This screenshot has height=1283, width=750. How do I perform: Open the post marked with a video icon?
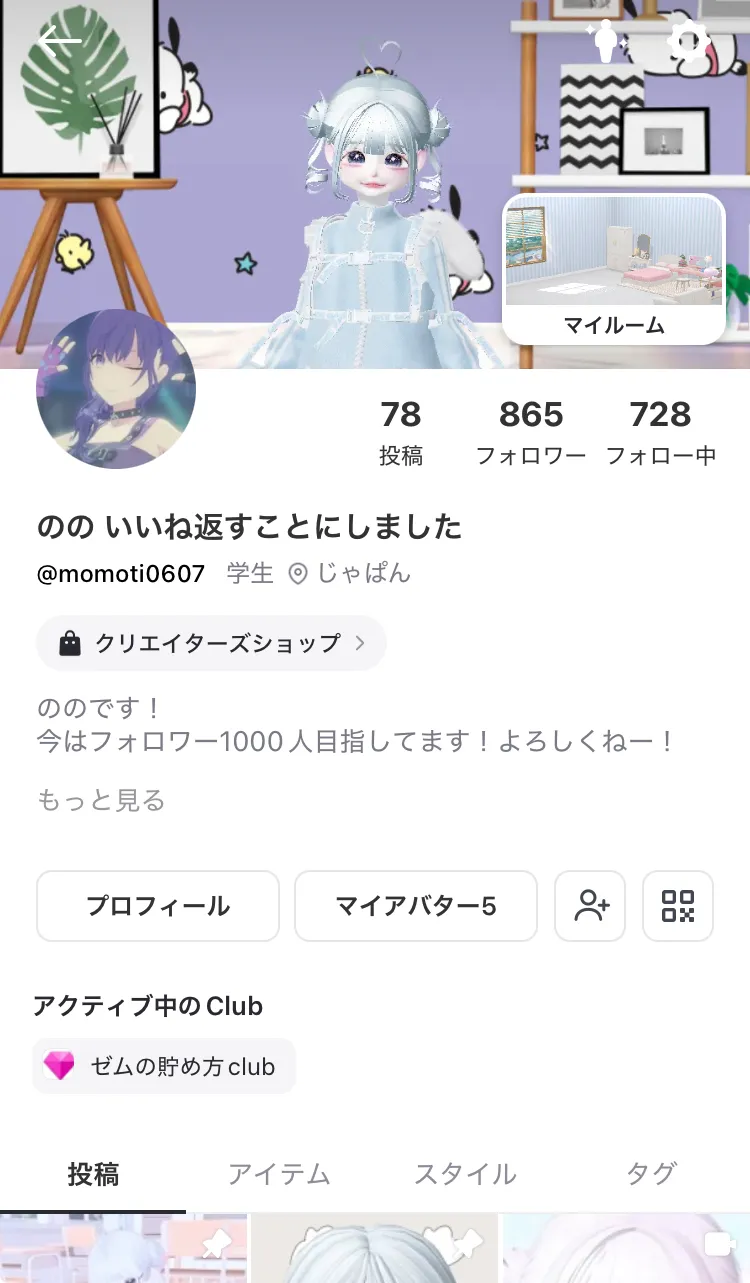point(626,1249)
